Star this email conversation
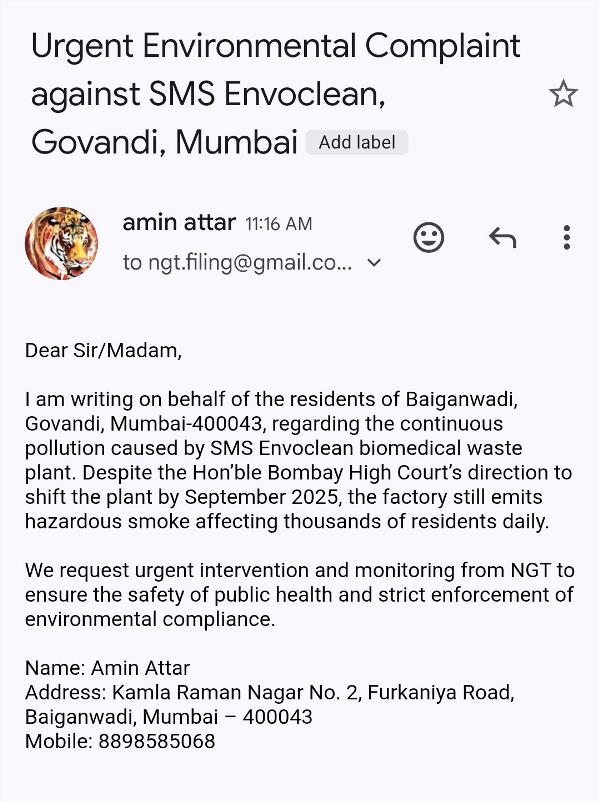 [x=563, y=95]
